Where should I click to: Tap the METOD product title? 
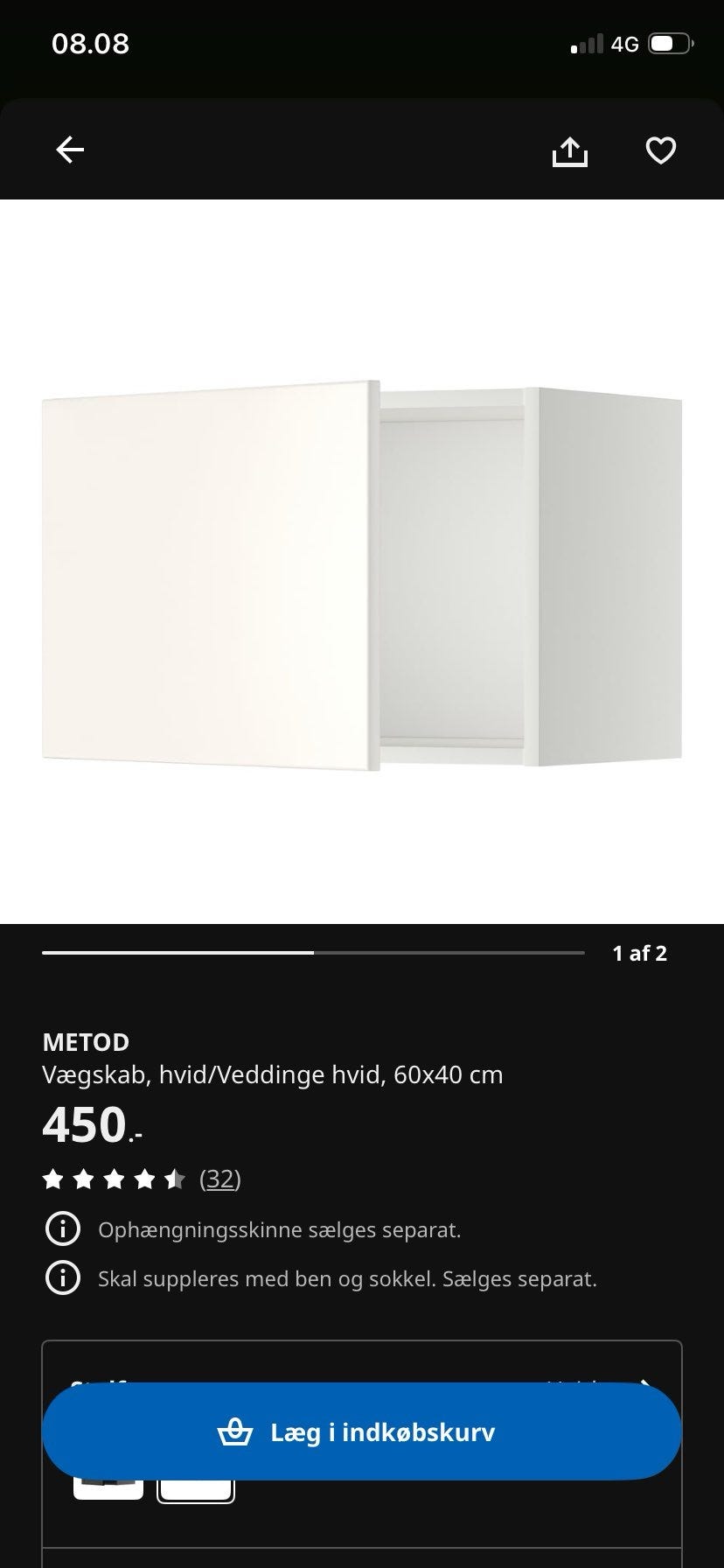click(x=86, y=1041)
